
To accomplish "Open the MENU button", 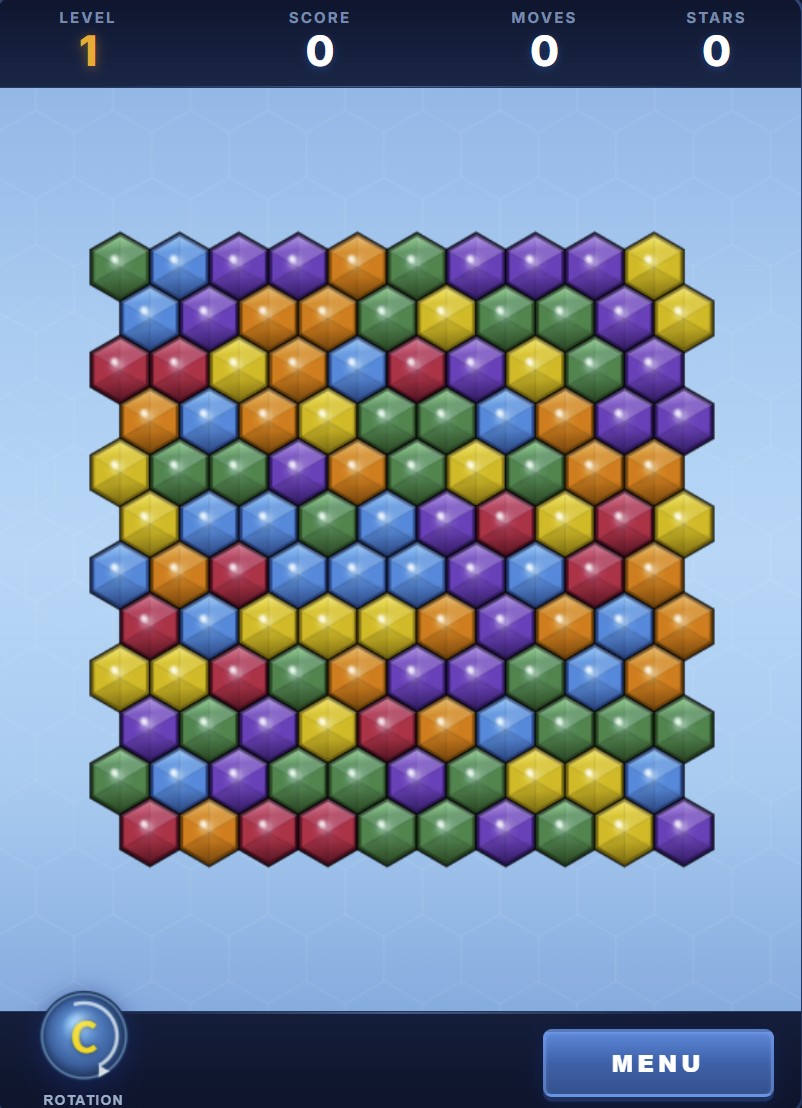I will (658, 1063).
